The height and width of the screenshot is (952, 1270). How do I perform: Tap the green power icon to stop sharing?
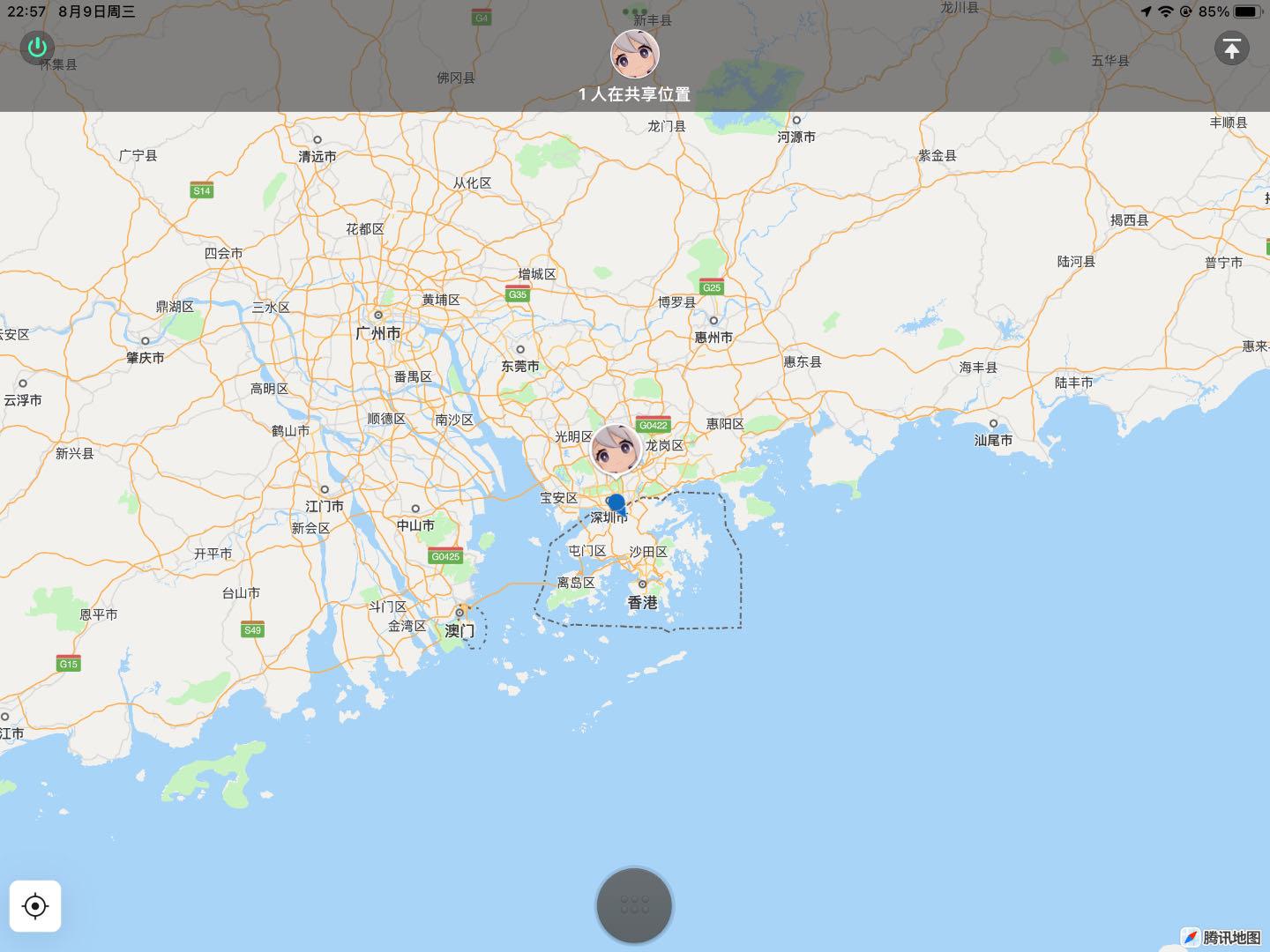[37, 48]
